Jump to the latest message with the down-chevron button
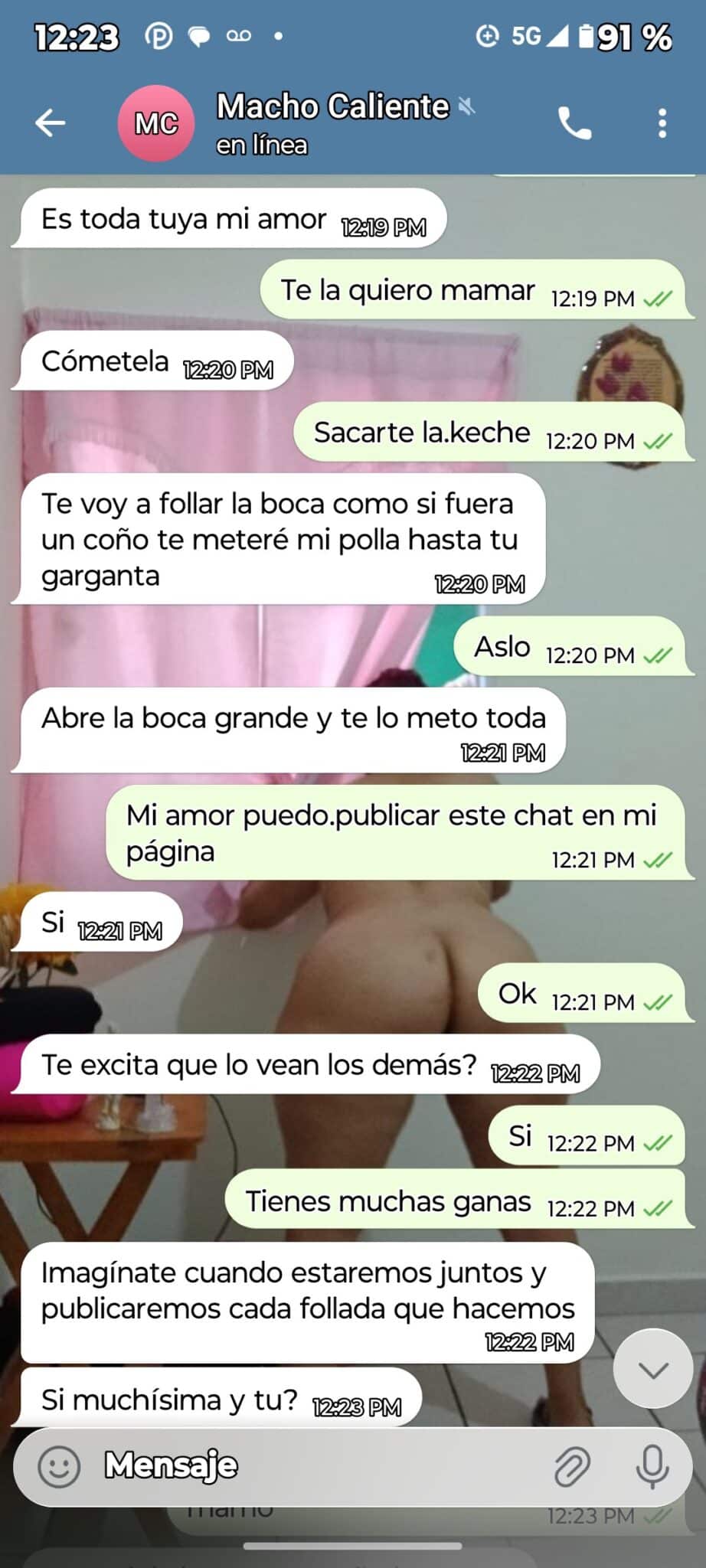The width and height of the screenshot is (706, 1568). pos(652,1370)
